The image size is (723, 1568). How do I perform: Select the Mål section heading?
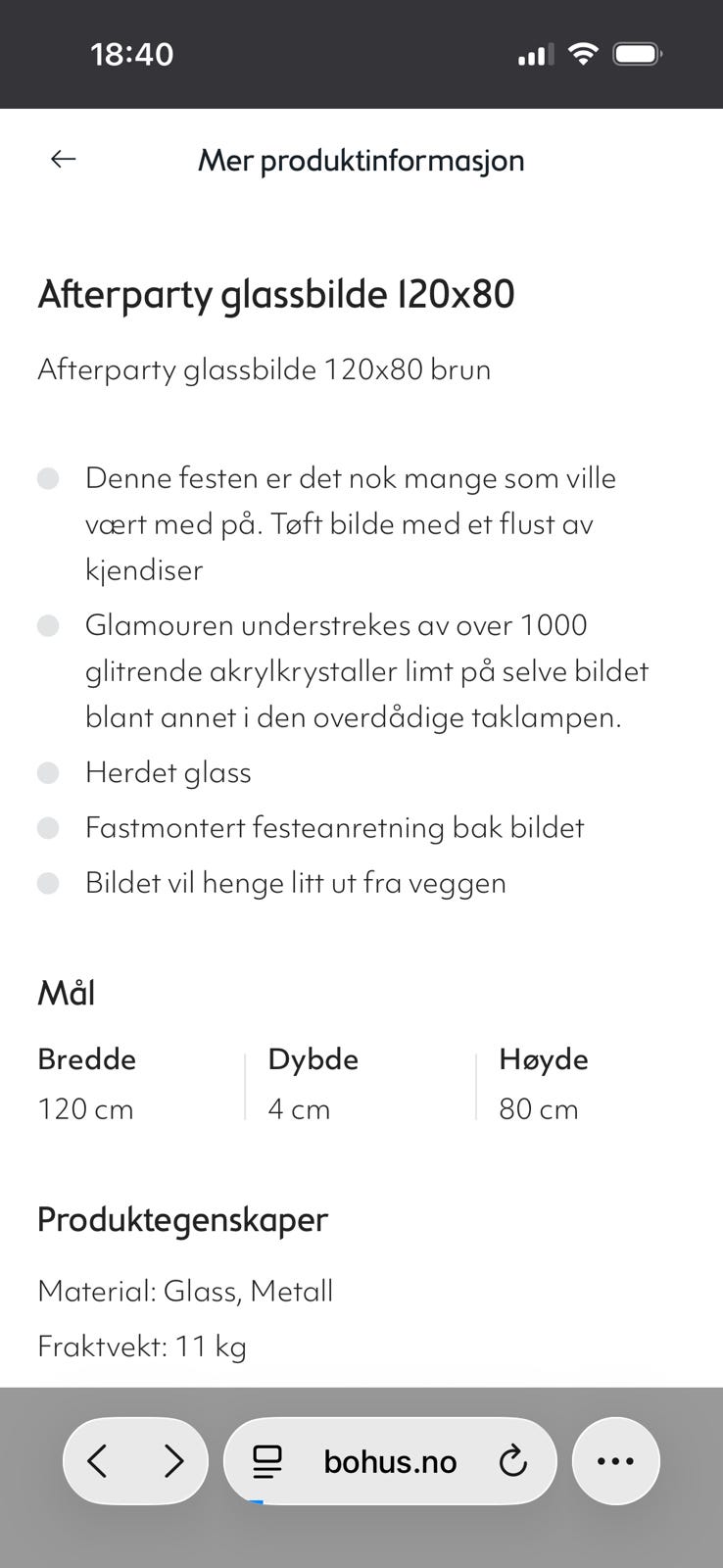66,992
